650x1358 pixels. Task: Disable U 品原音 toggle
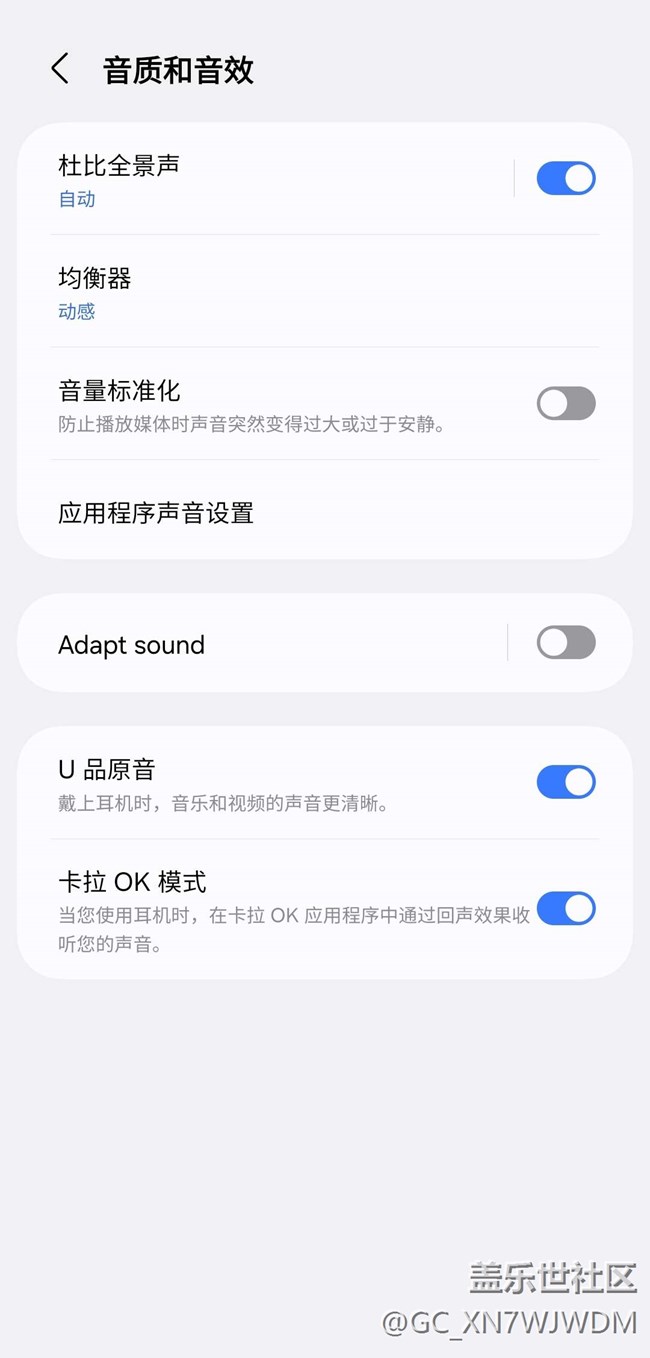[566, 782]
